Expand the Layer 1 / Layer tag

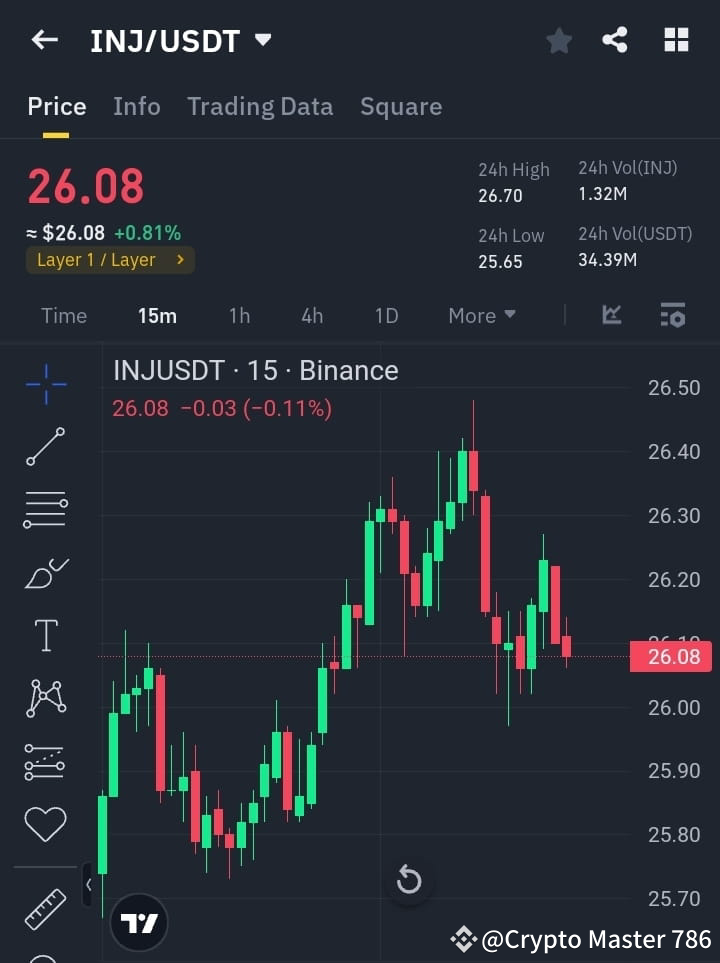(110, 259)
